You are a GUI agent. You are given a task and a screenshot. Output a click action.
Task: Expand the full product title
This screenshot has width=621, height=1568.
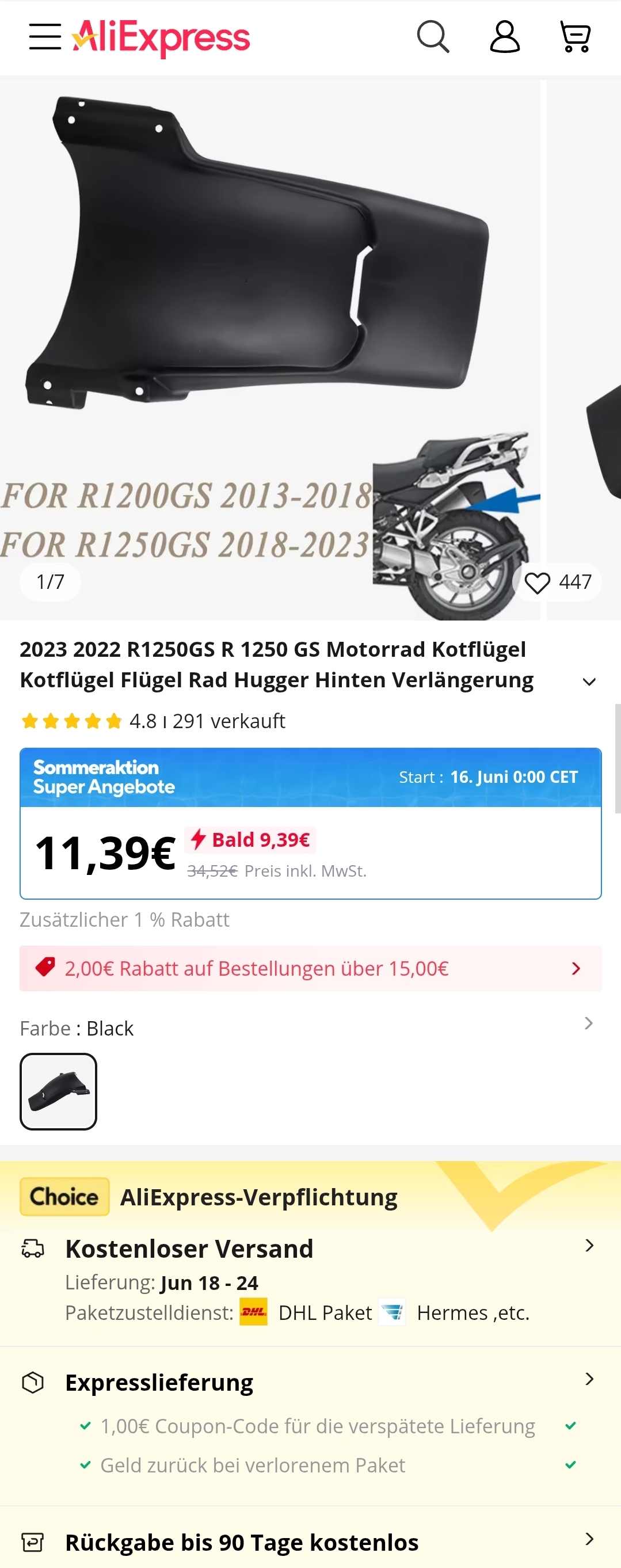click(x=589, y=682)
